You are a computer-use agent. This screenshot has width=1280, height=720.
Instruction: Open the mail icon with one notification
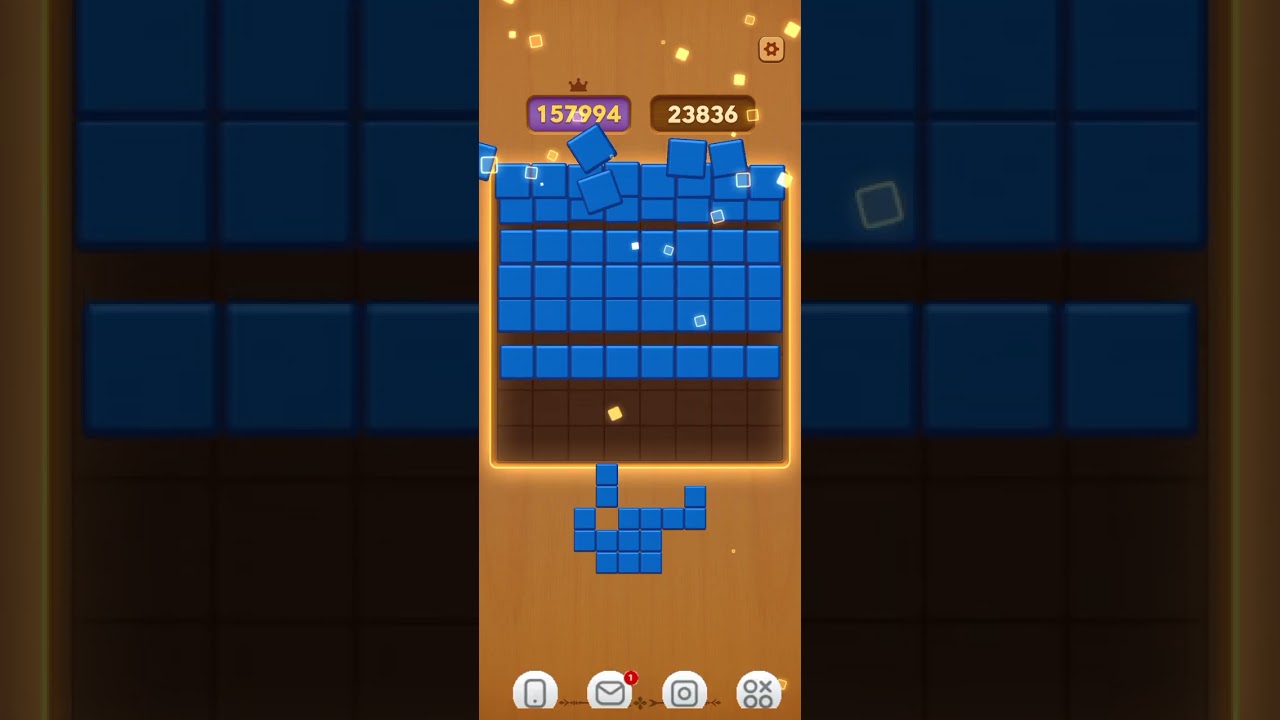coord(610,692)
